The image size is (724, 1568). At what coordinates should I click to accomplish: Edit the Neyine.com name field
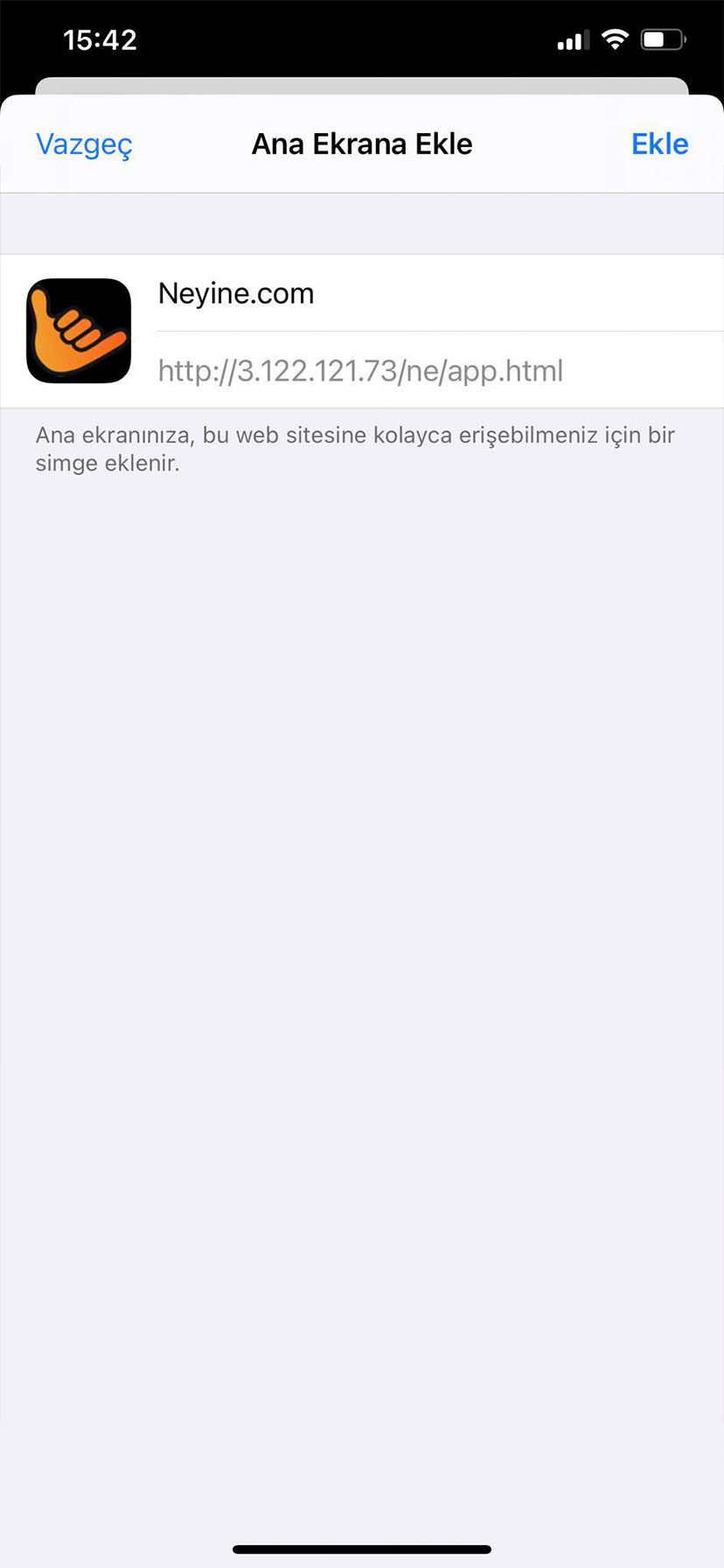coord(440,293)
